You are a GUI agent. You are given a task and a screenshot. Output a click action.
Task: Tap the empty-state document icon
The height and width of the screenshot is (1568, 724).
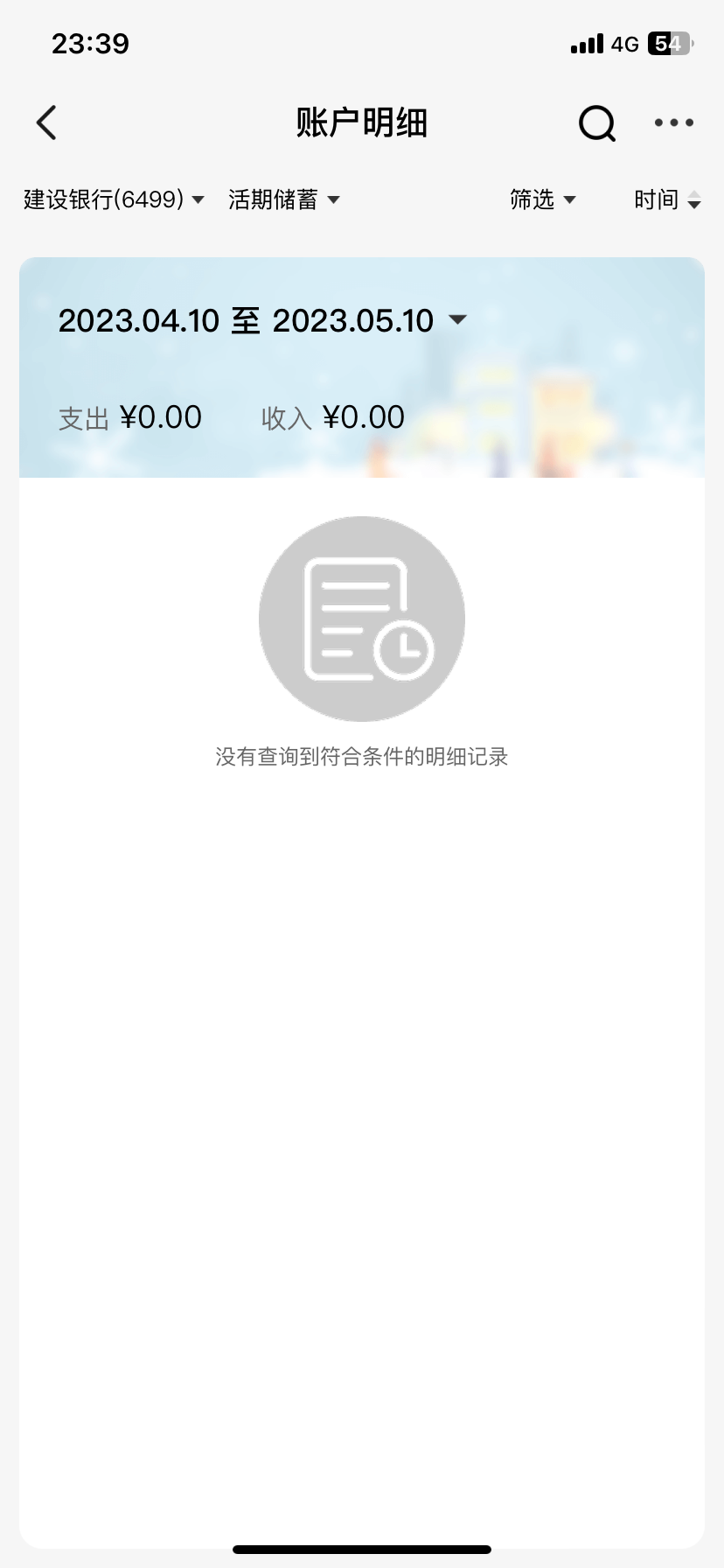[x=361, y=619]
